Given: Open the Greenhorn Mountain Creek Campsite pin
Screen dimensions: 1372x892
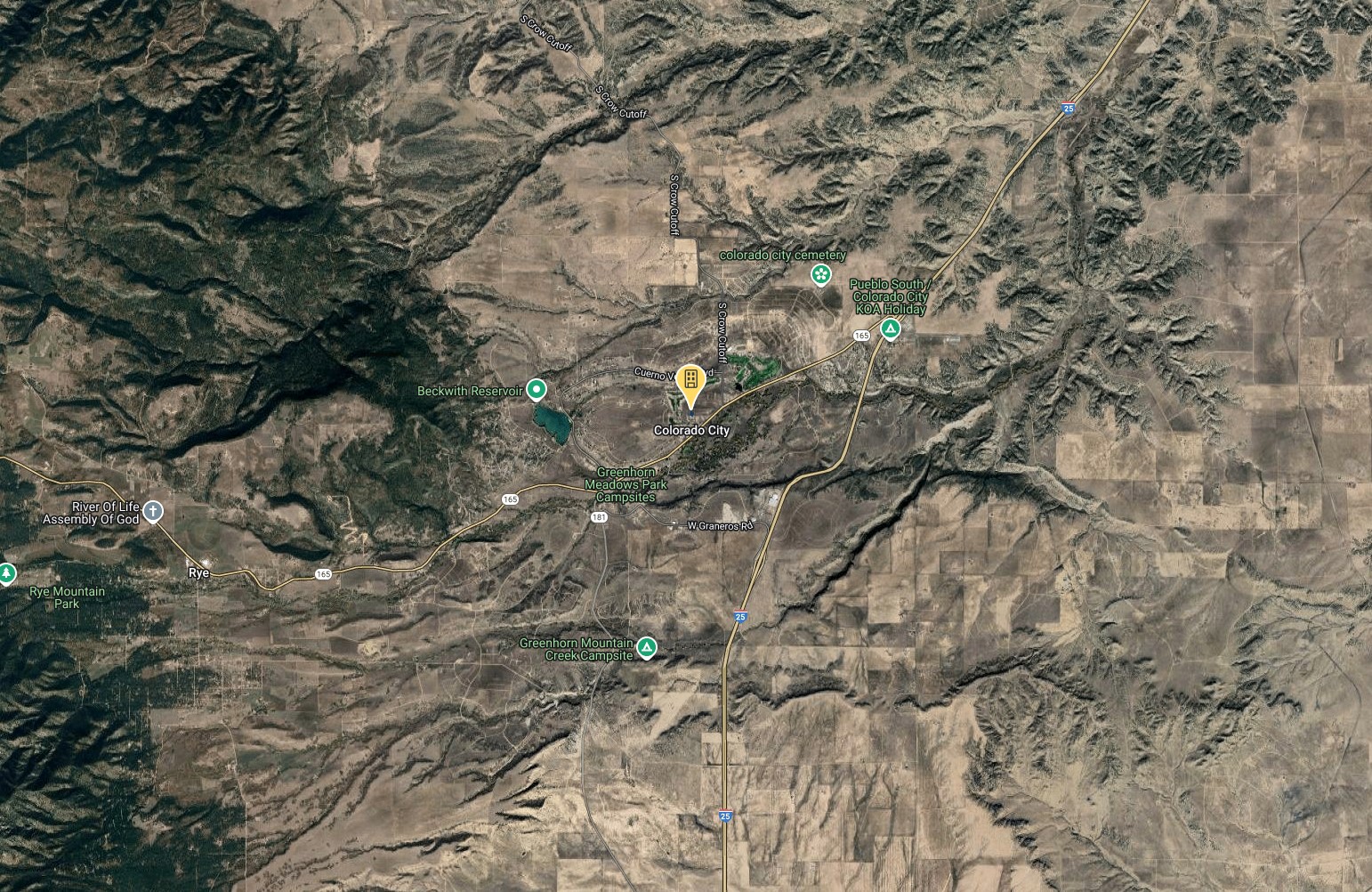Looking at the screenshot, I should [x=648, y=648].
